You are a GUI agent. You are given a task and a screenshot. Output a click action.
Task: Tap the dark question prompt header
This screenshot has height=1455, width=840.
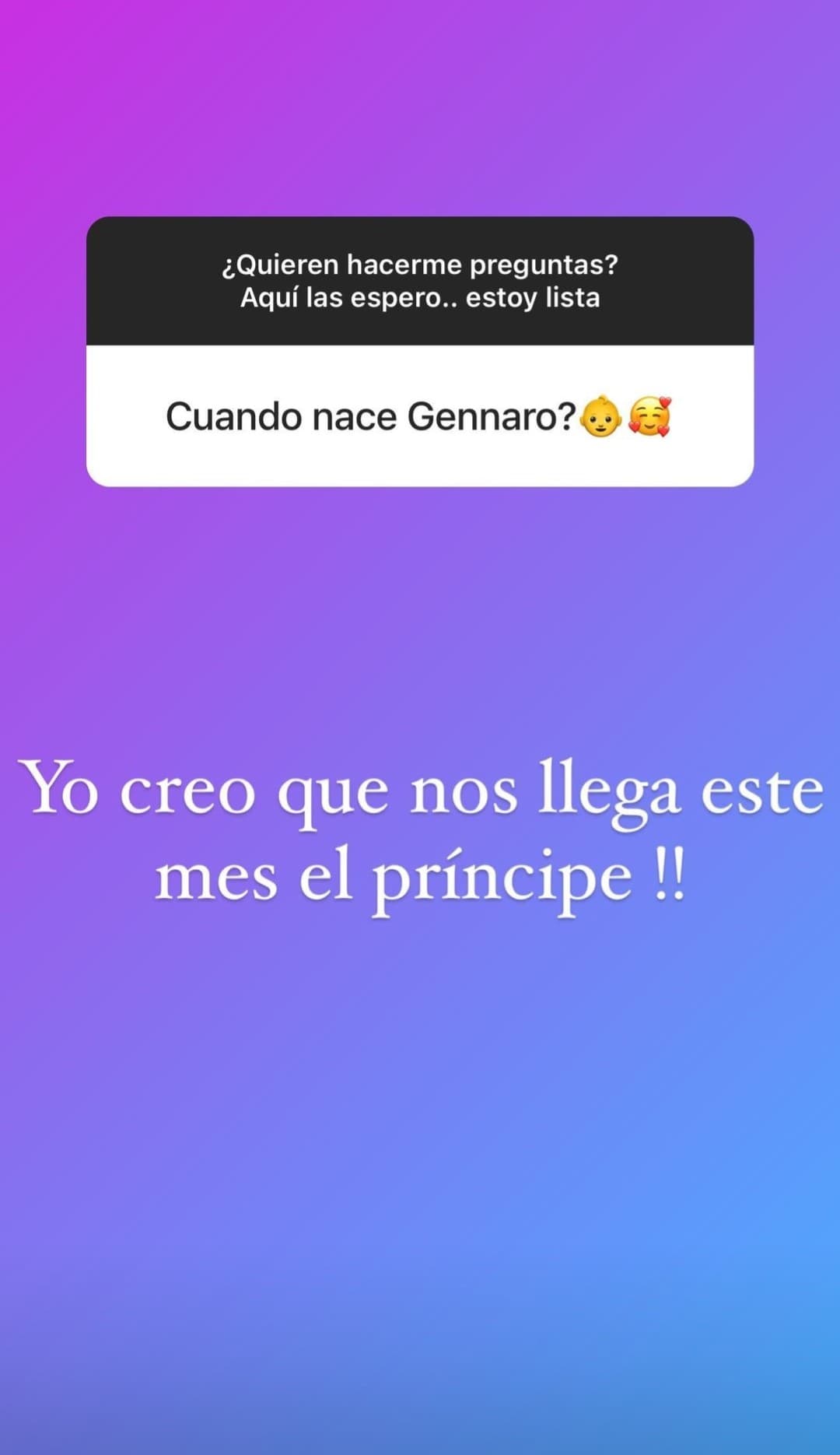(x=420, y=280)
